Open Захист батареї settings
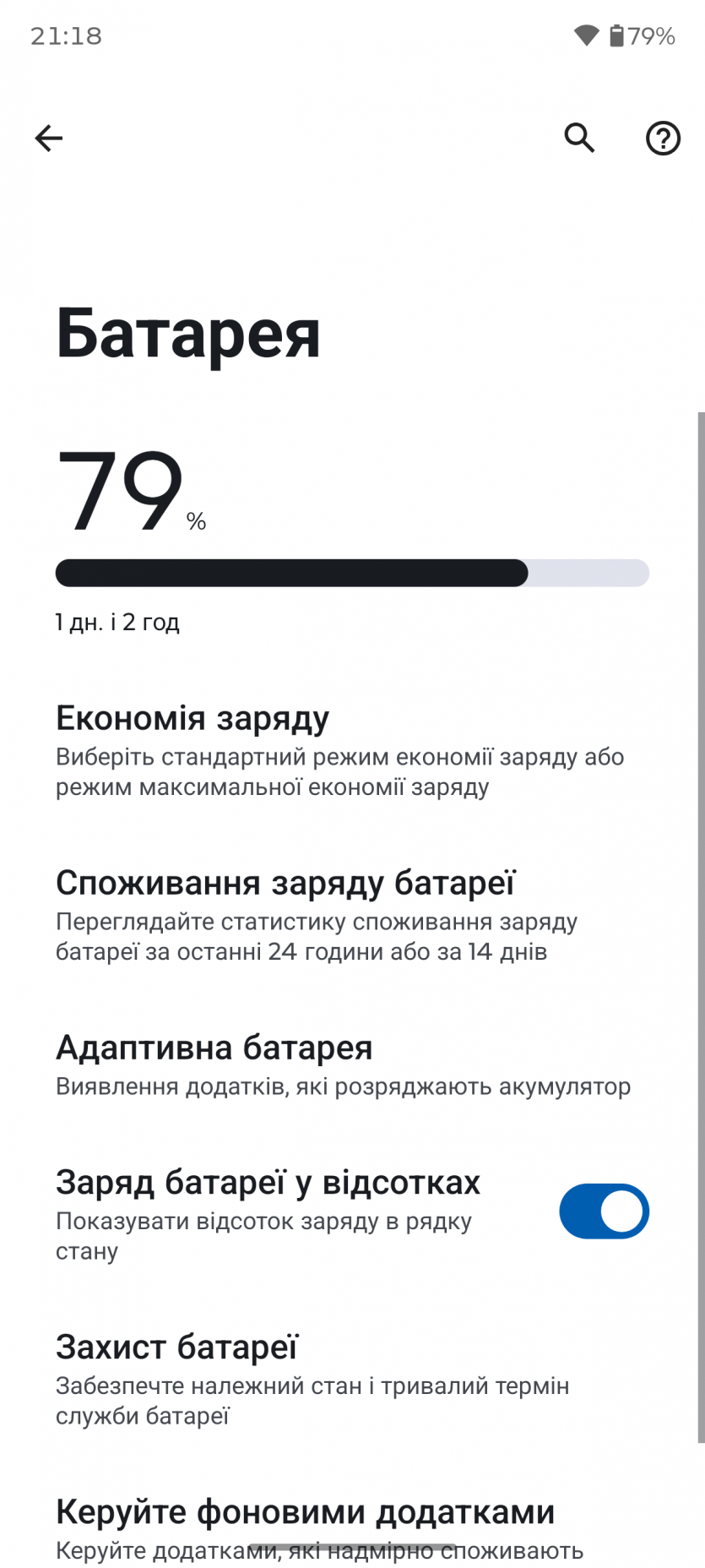Screen dimensions: 705x1568 [x=312, y=1379]
